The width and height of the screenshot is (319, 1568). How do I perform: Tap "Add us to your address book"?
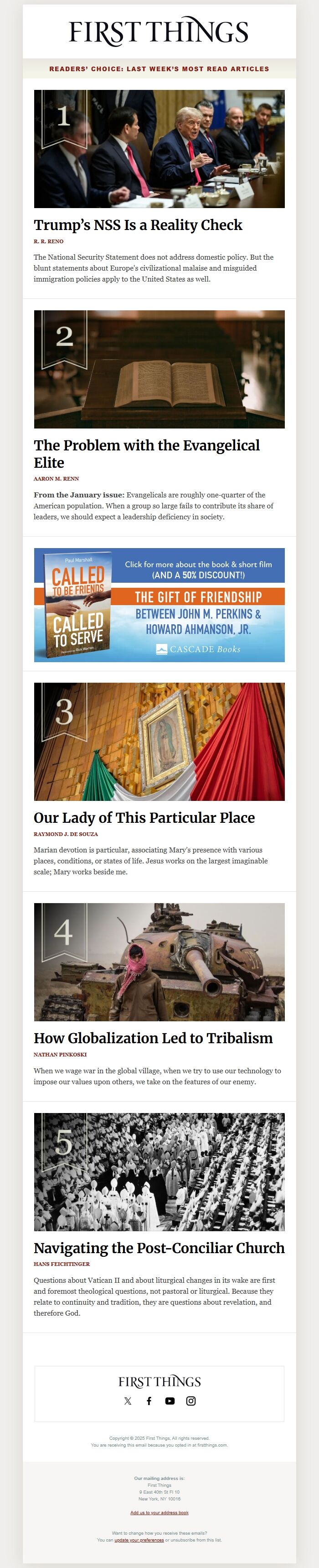159,1512
